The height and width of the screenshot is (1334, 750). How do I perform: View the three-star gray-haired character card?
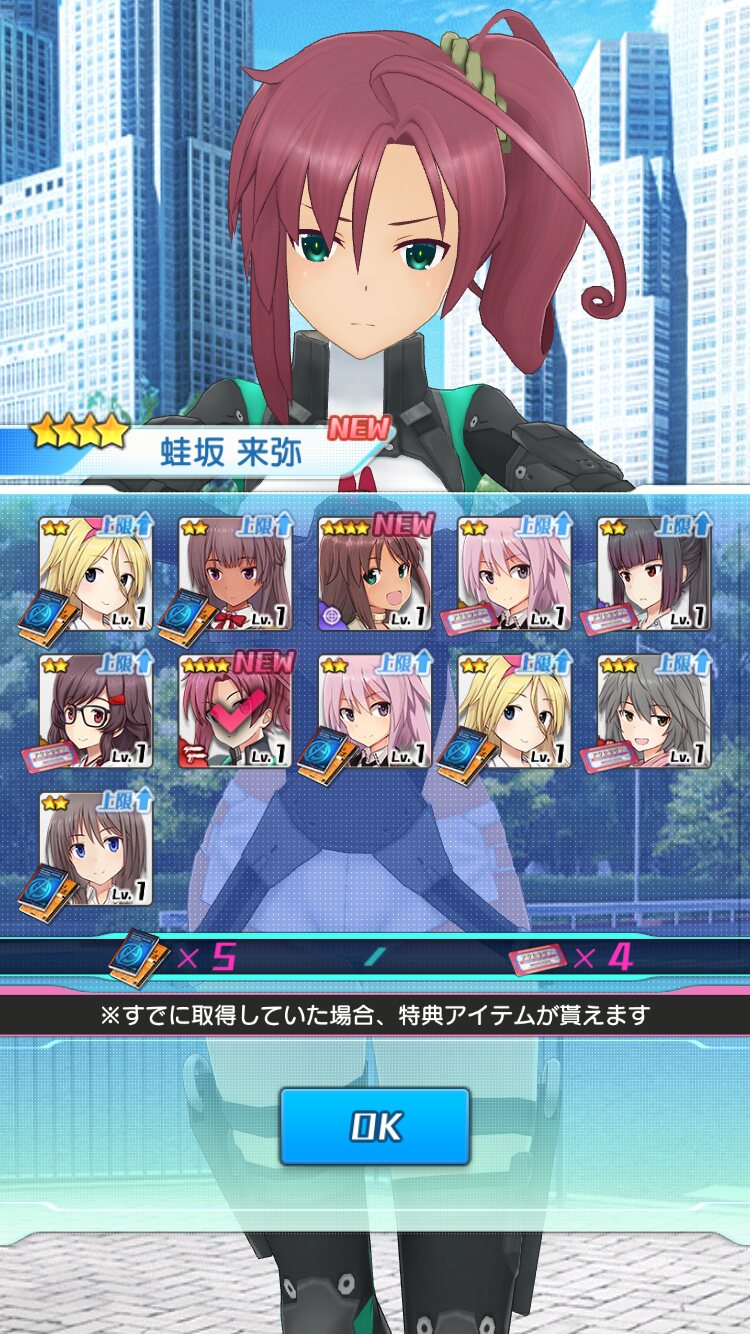tap(654, 711)
